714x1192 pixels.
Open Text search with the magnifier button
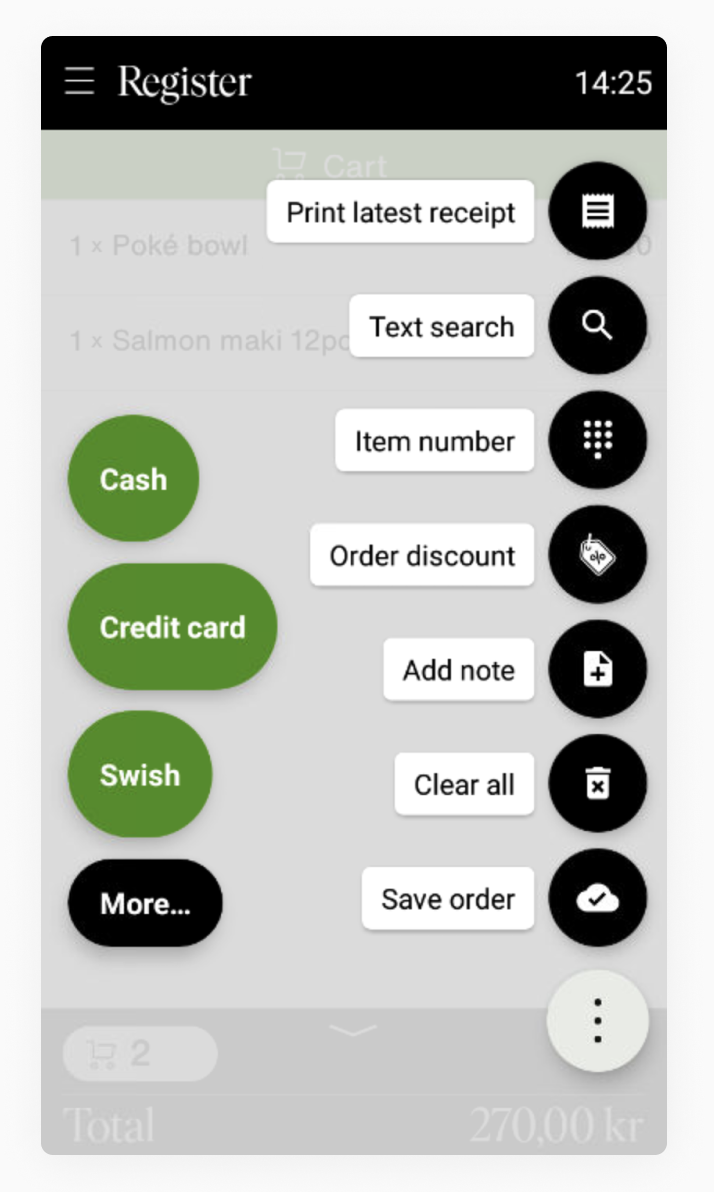[598, 326]
